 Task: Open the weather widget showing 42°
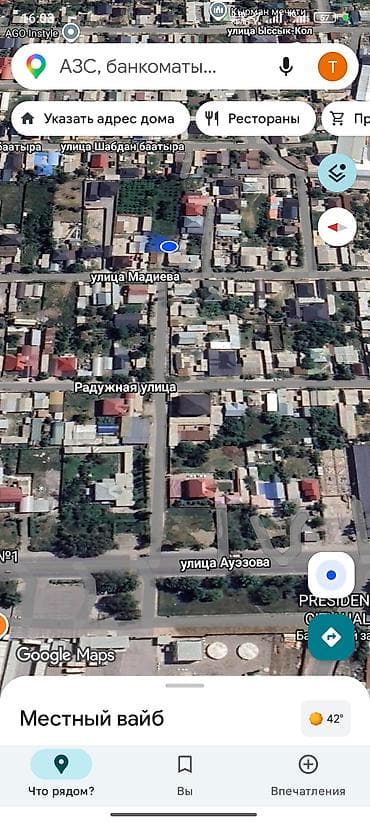click(326, 719)
